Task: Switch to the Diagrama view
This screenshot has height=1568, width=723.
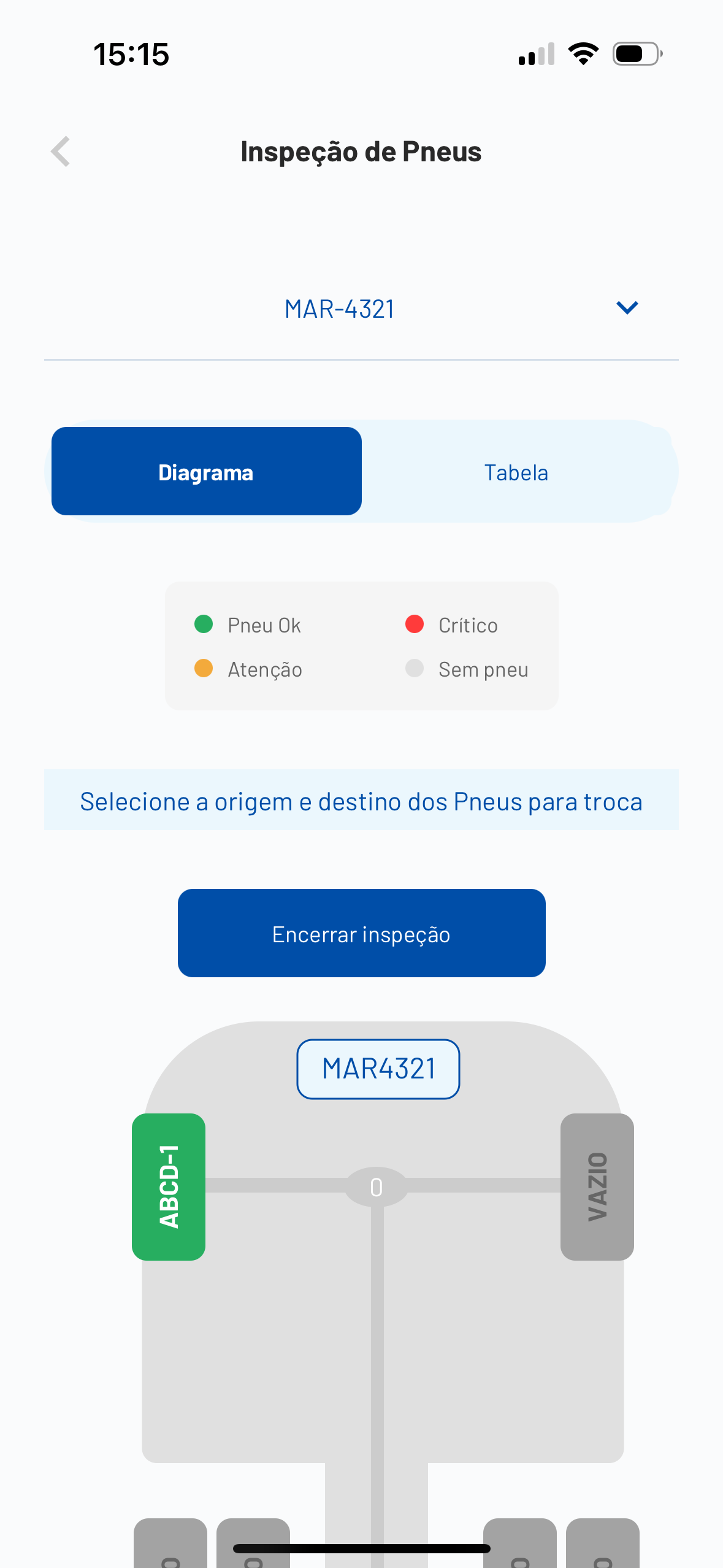Action: (x=206, y=472)
